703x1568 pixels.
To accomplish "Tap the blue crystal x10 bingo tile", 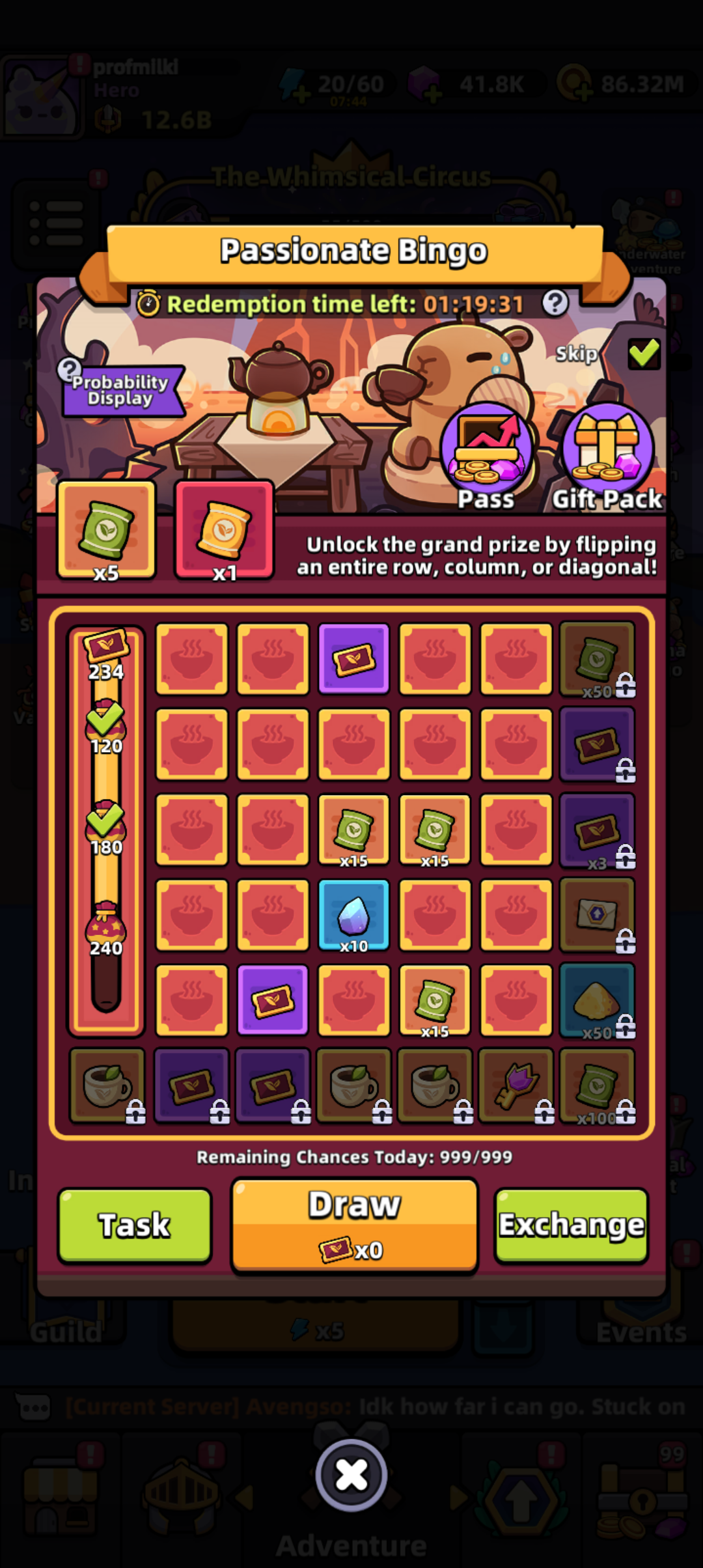I will coord(353,914).
